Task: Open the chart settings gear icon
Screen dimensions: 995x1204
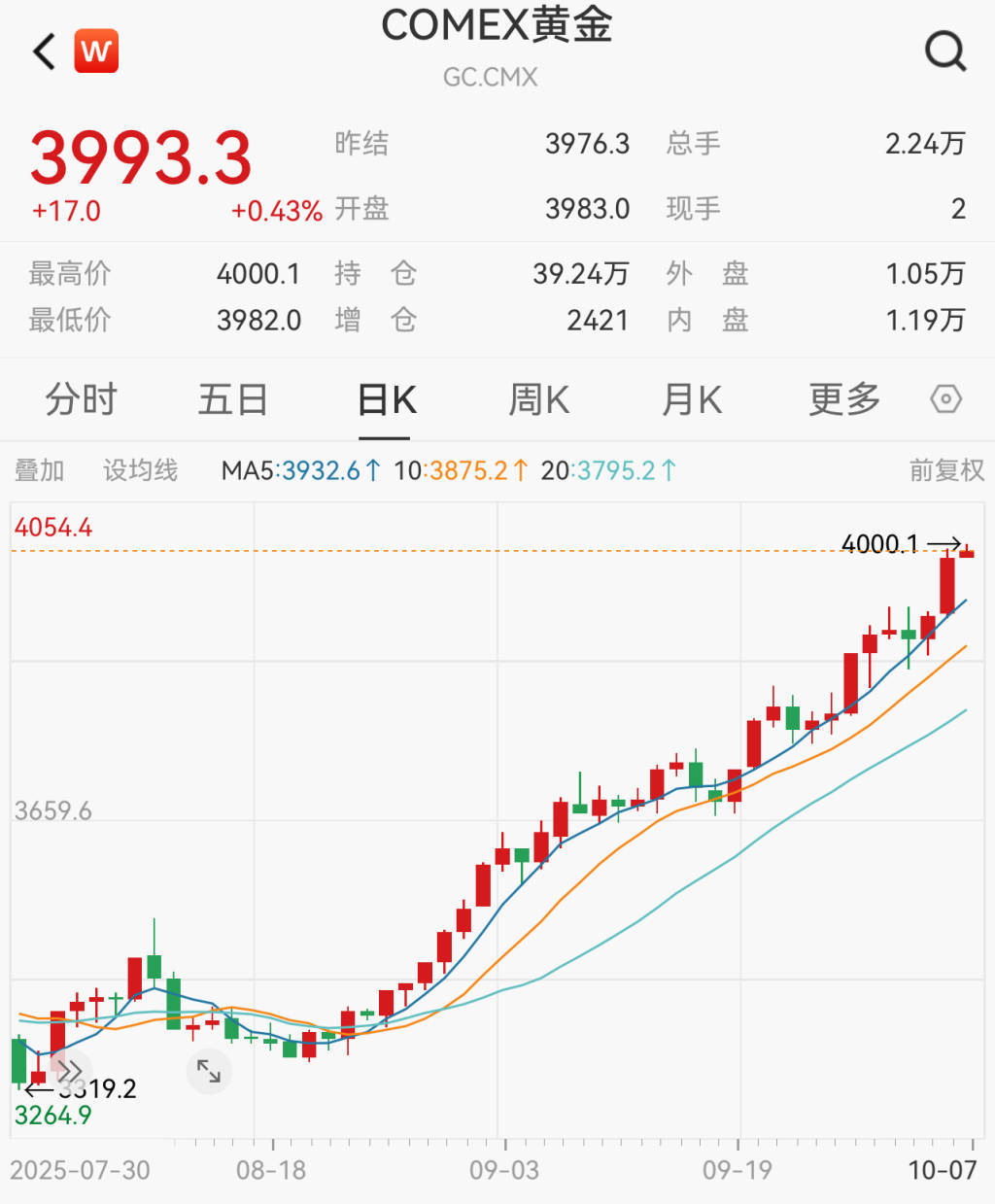Action: pos(946,399)
